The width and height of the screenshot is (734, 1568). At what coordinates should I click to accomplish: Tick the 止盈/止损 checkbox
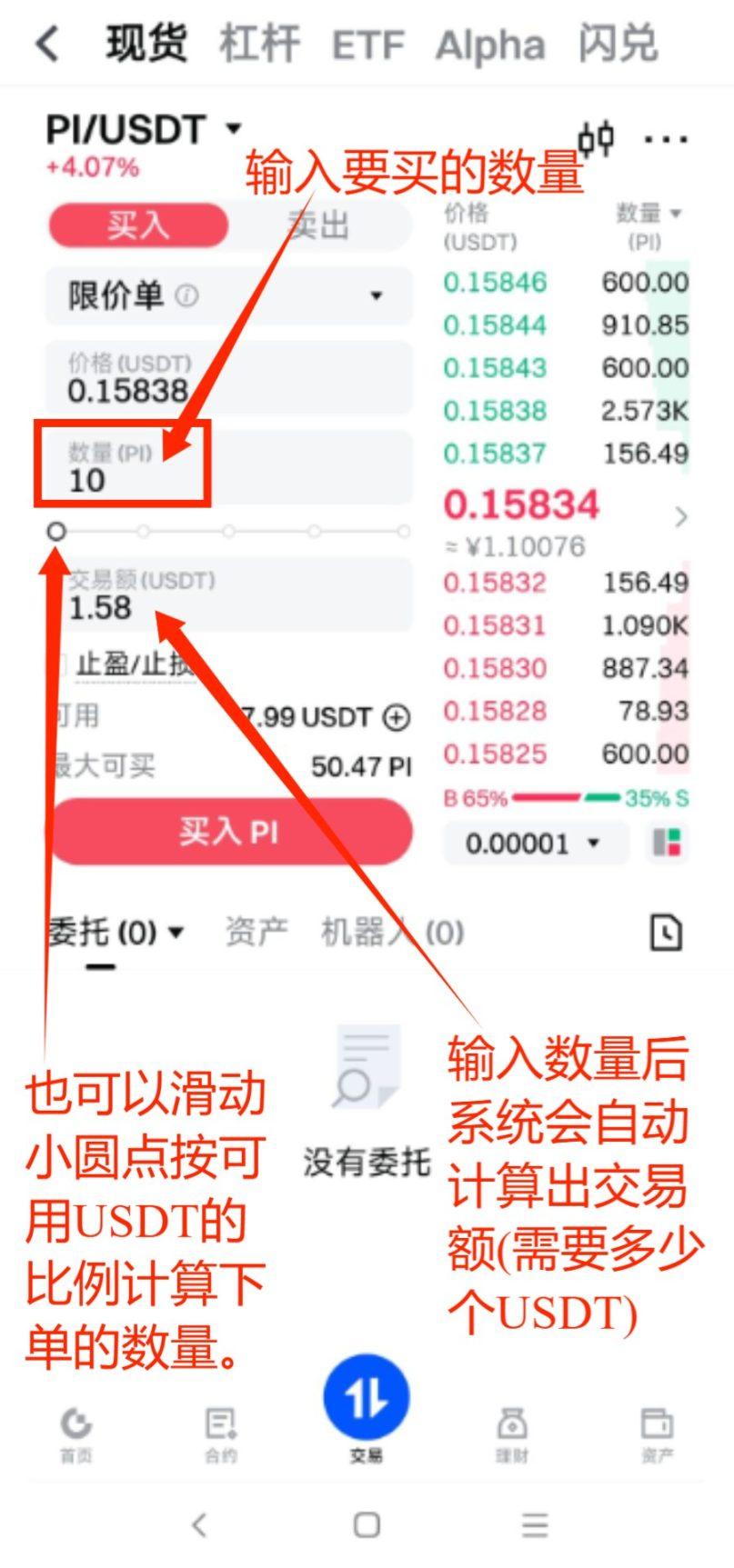pos(60,664)
